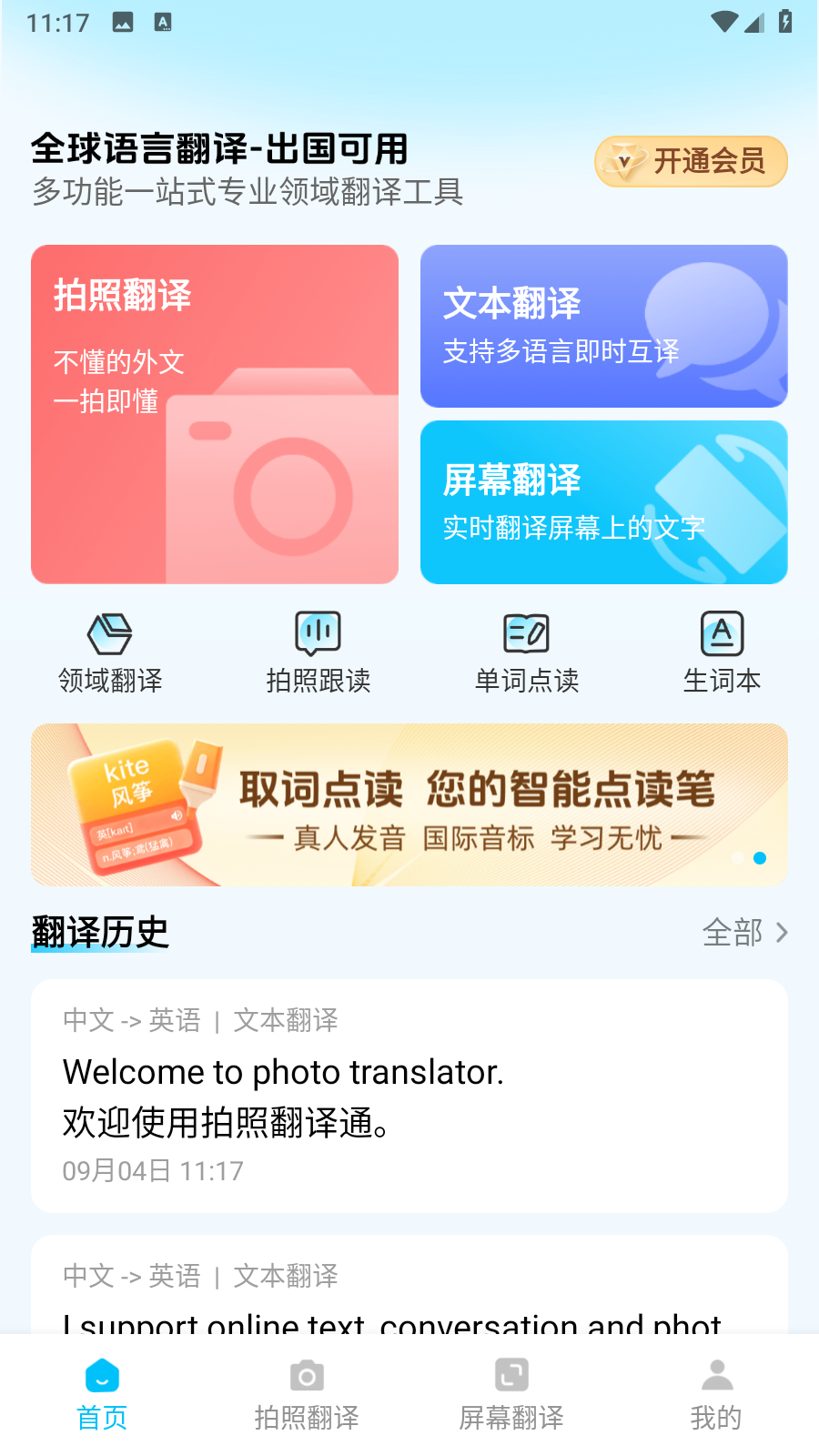The height and width of the screenshot is (1456, 819).
Task: Open 拍照跟读 photo read-along
Action: click(x=318, y=652)
